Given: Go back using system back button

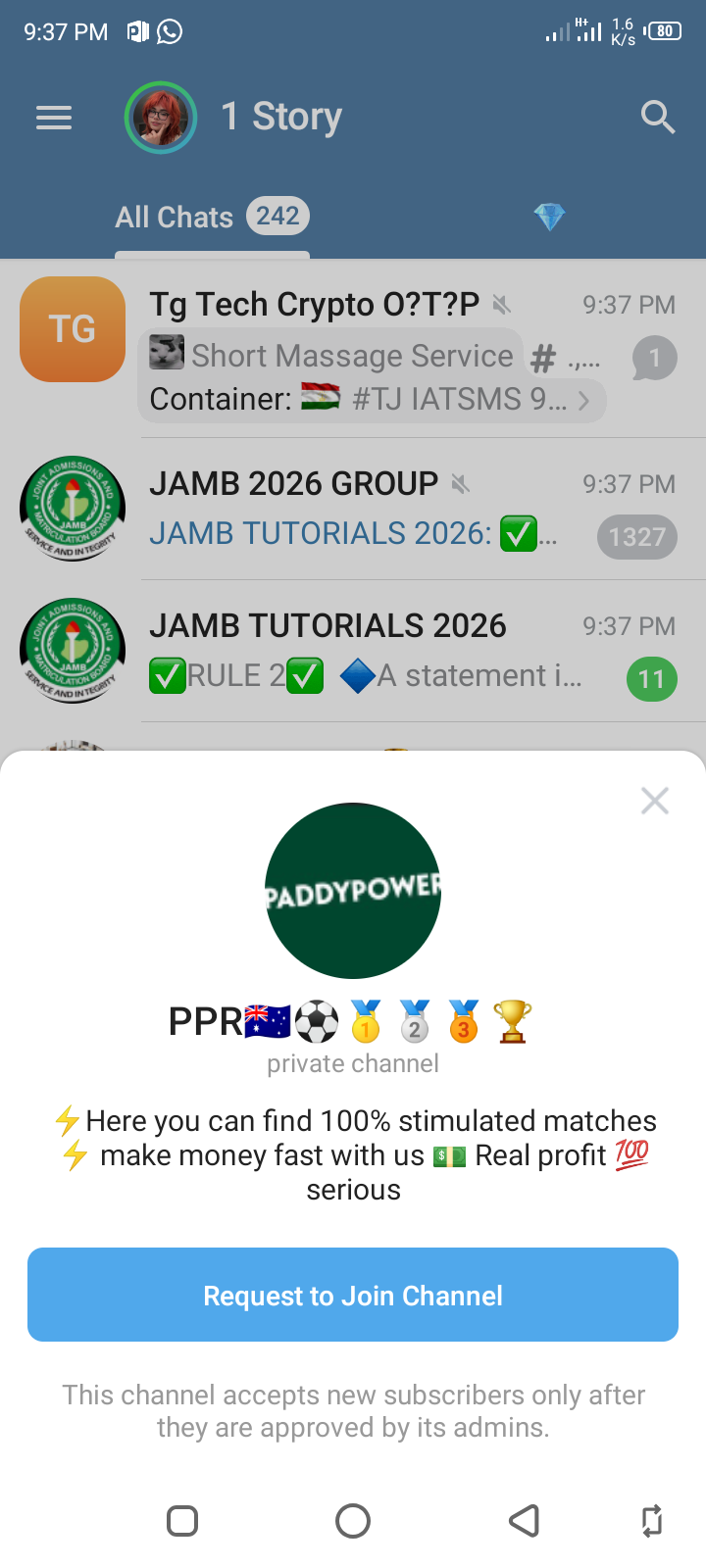Looking at the screenshot, I should (524, 1521).
